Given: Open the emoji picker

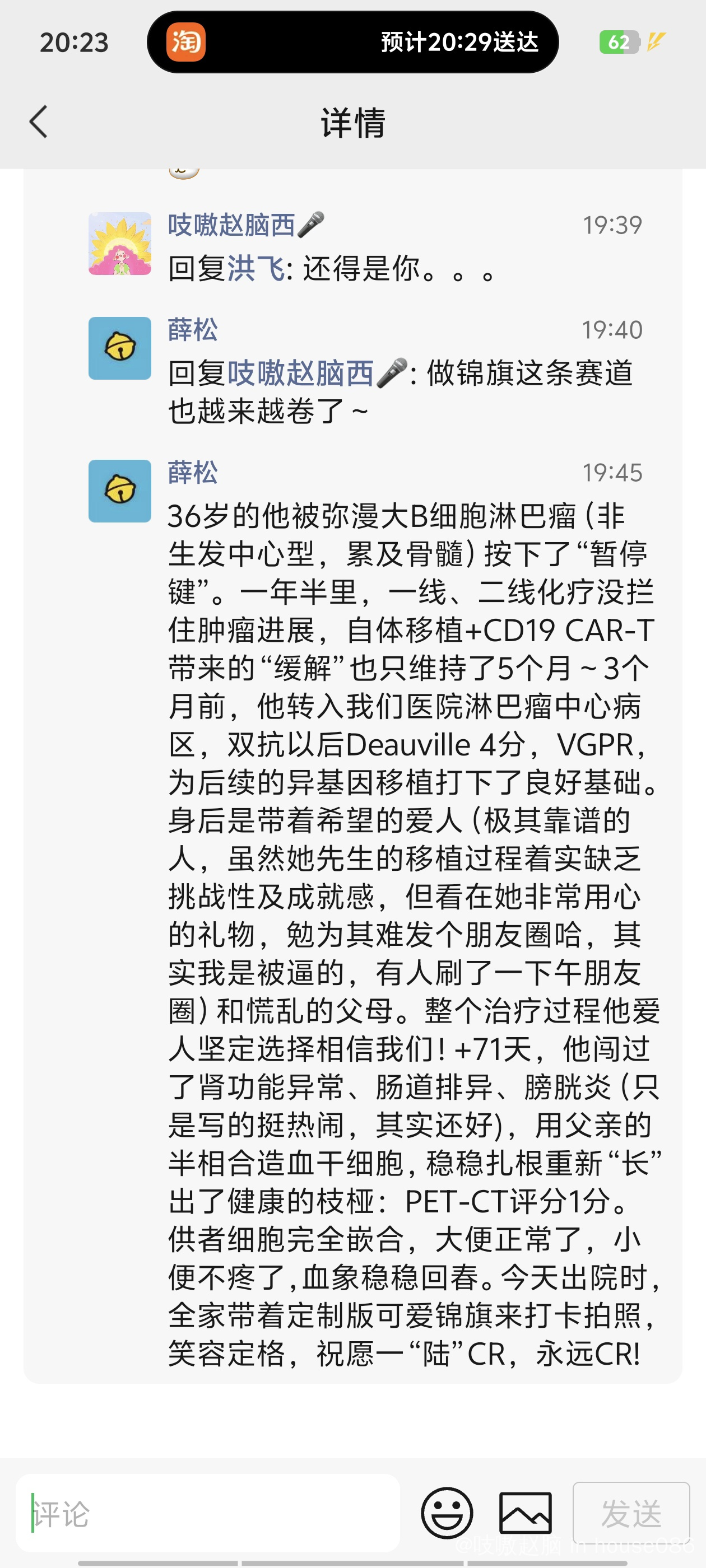Looking at the screenshot, I should [x=447, y=1513].
